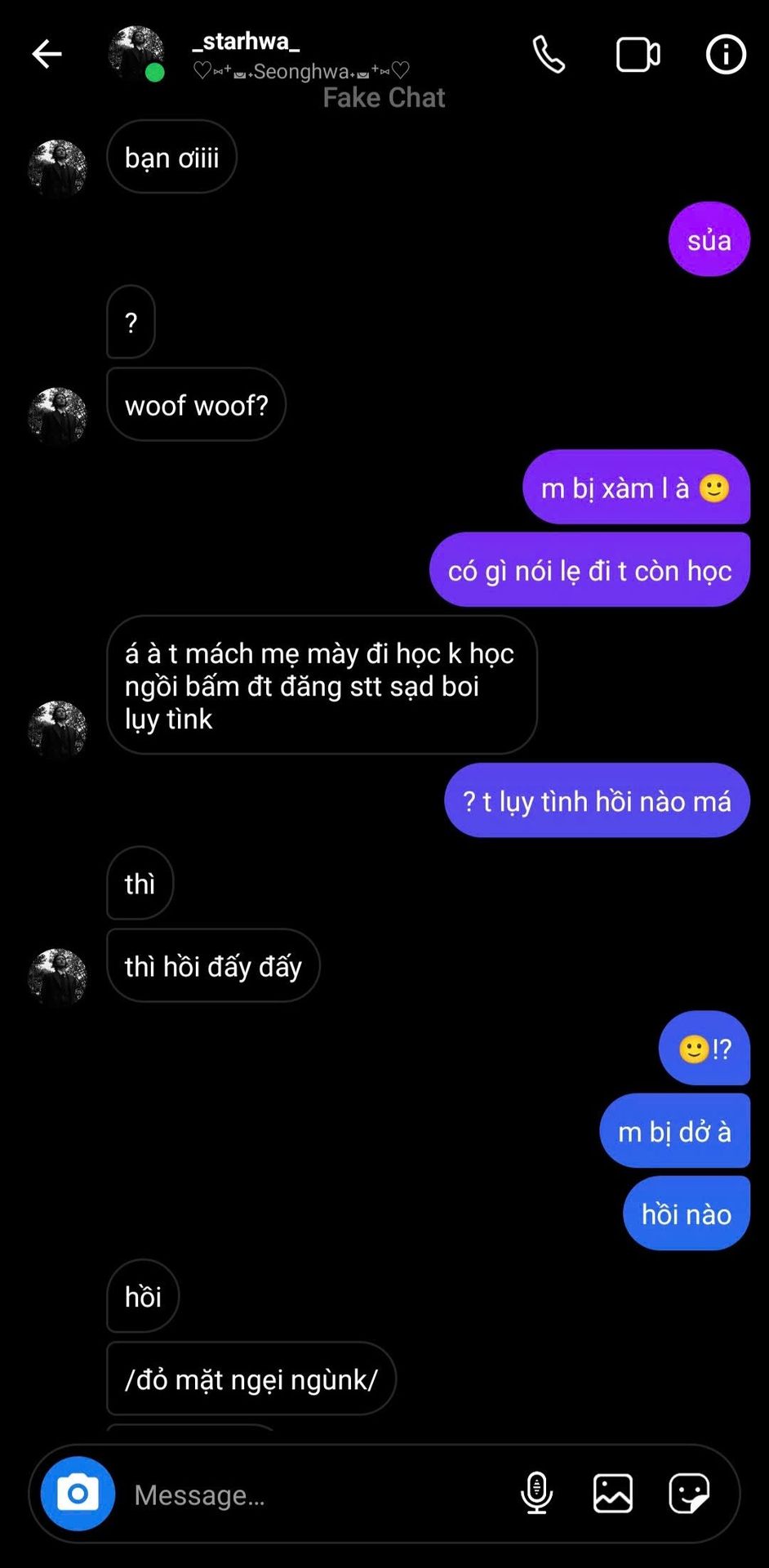The height and width of the screenshot is (1568, 769).
Task: Tap avatar beside "woof woof?" message
Action: tap(57, 416)
